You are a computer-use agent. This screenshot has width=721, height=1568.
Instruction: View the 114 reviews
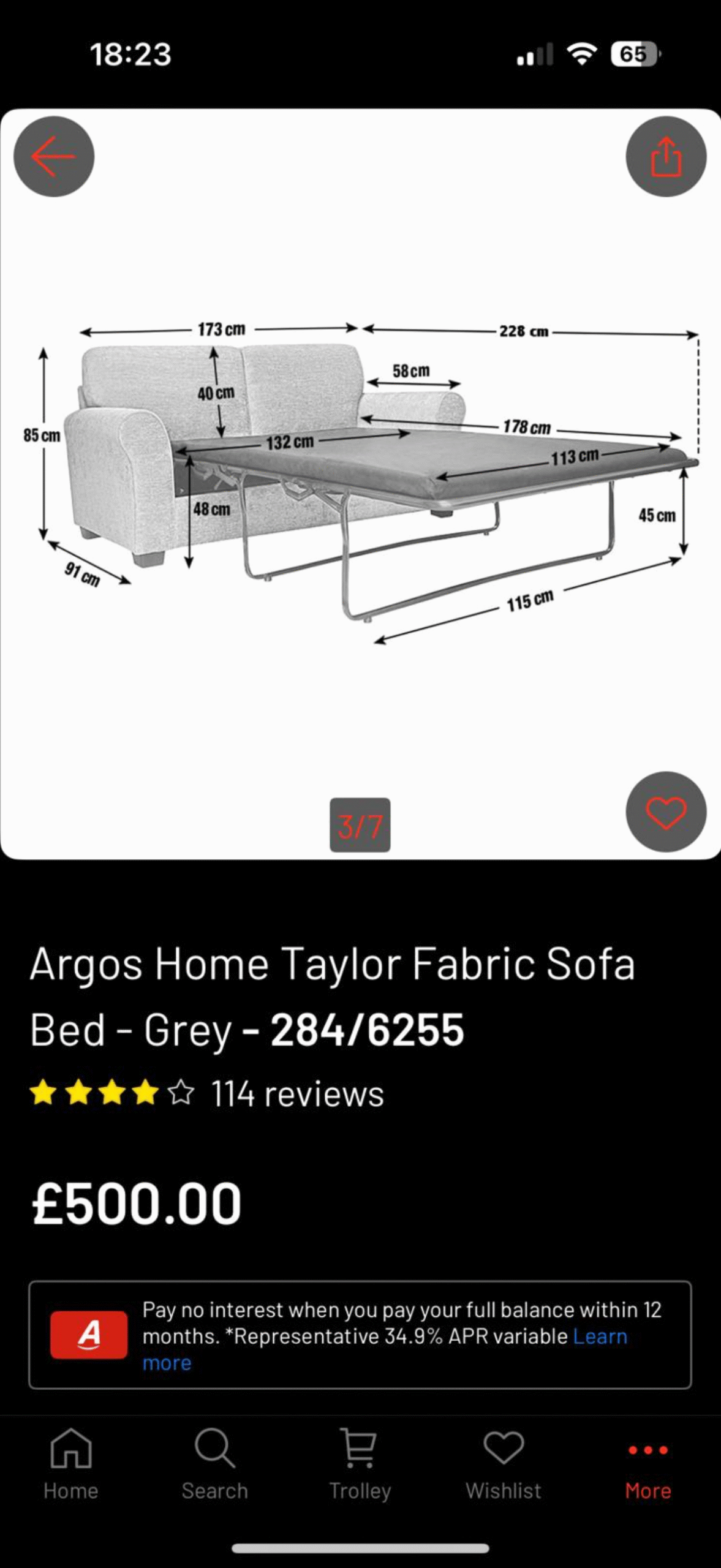[297, 1094]
